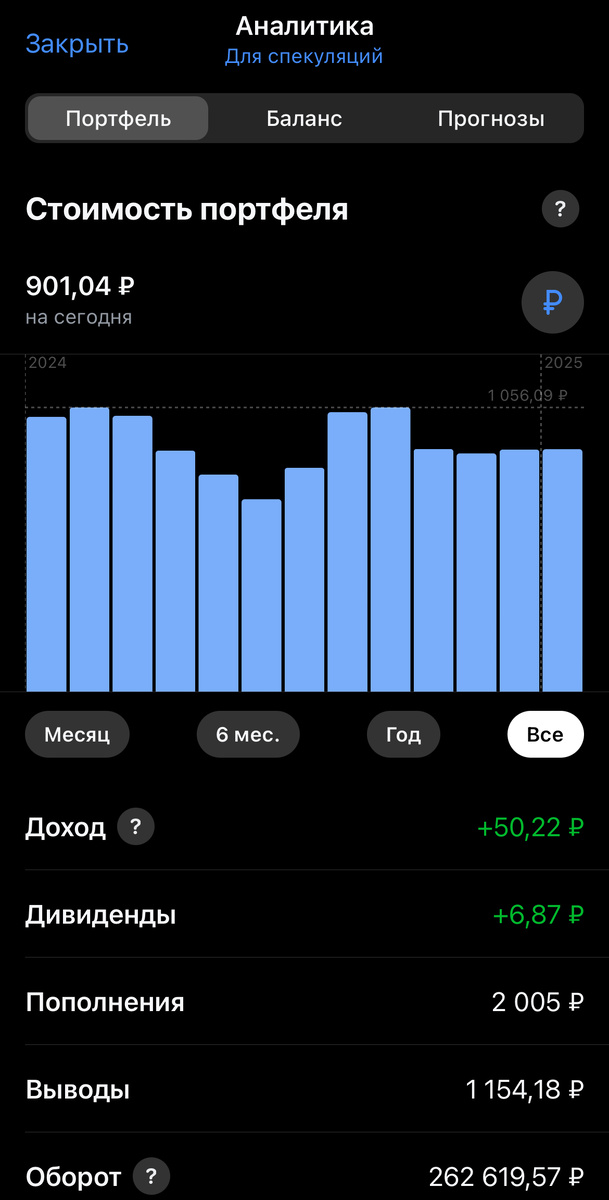Tap the question mark beside Оборот
This screenshot has height=1200, width=609.
[151, 1176]
